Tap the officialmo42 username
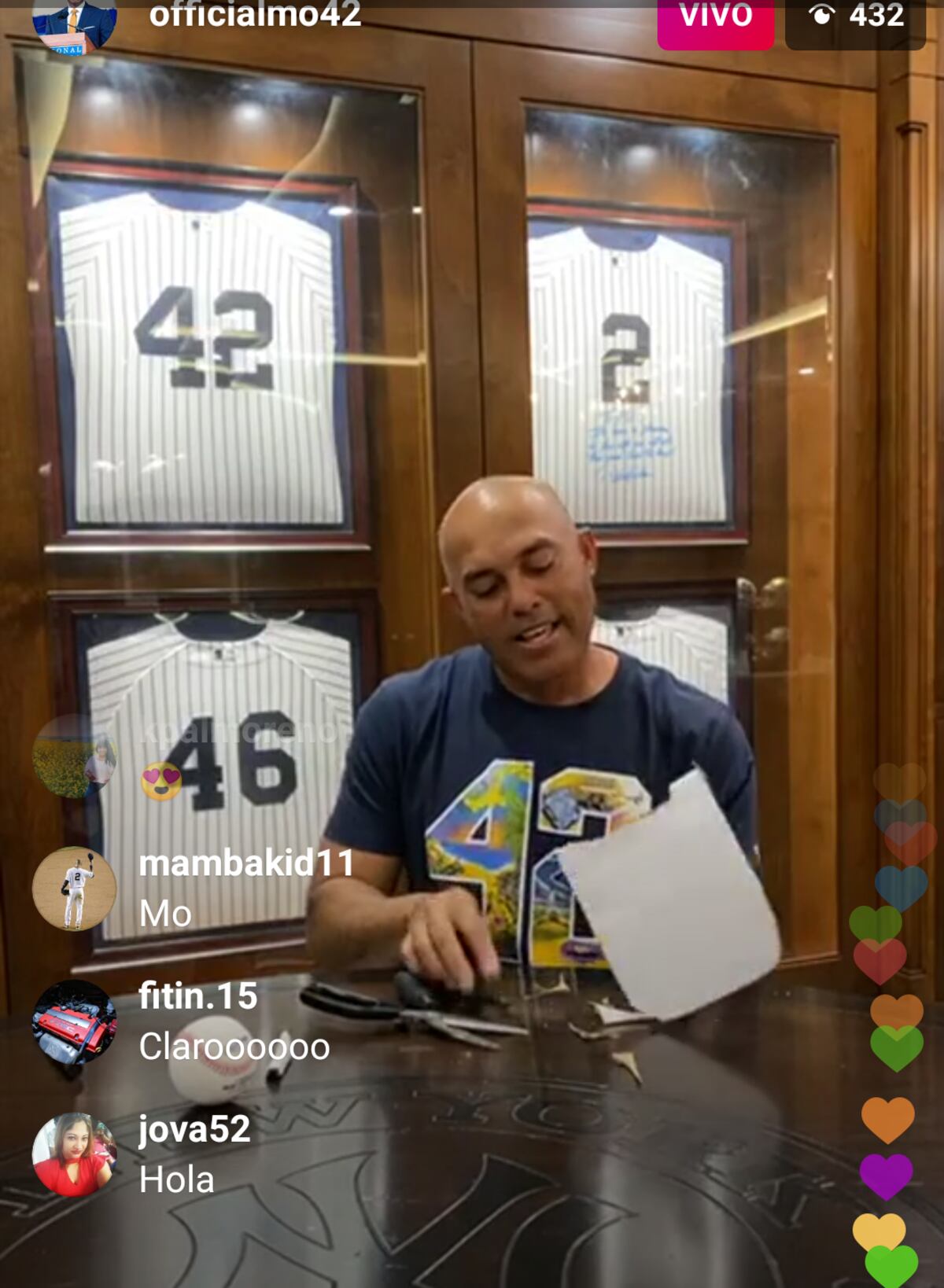The image size is (944, 1288). point(255,16)
